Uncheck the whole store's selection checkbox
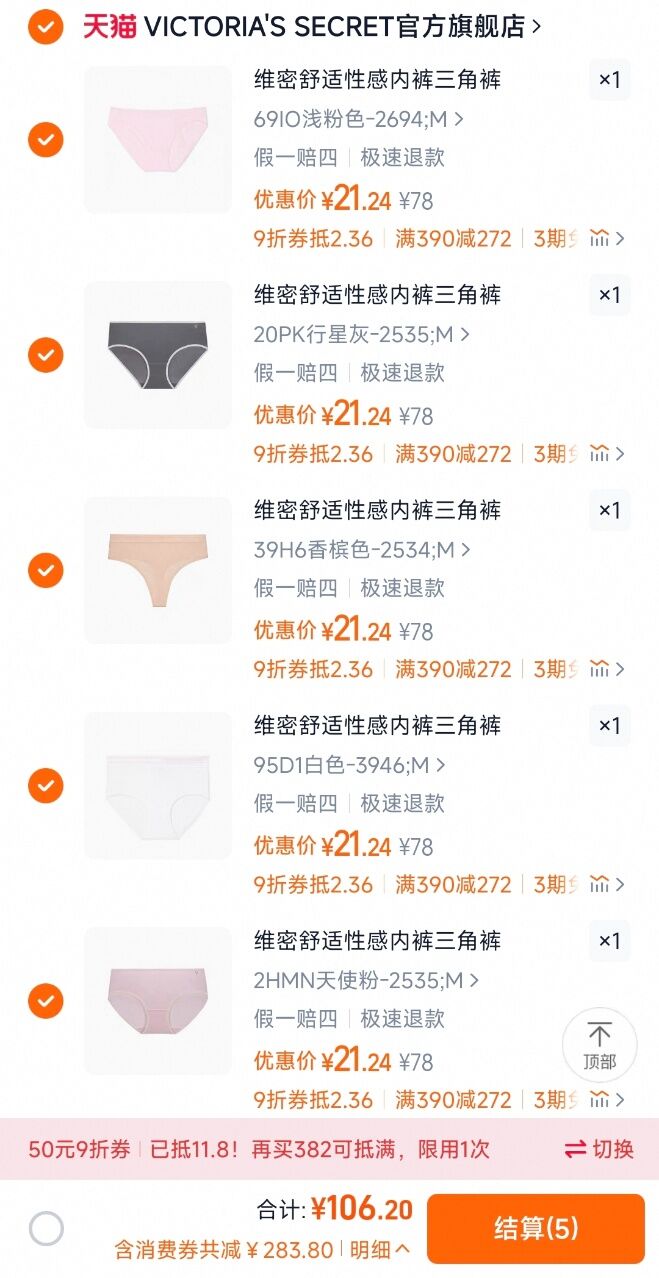Screen dimensions: 659x1278 (x=46, y=27)
